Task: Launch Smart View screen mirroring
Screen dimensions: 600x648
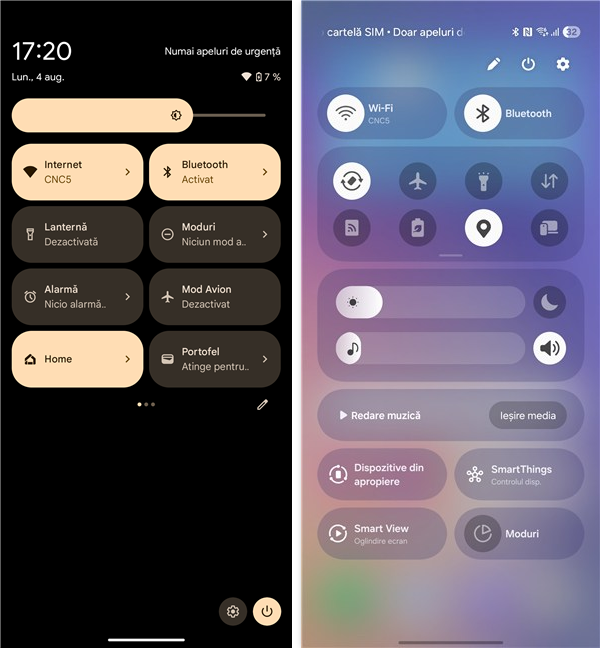Action: tap(382, 533)
